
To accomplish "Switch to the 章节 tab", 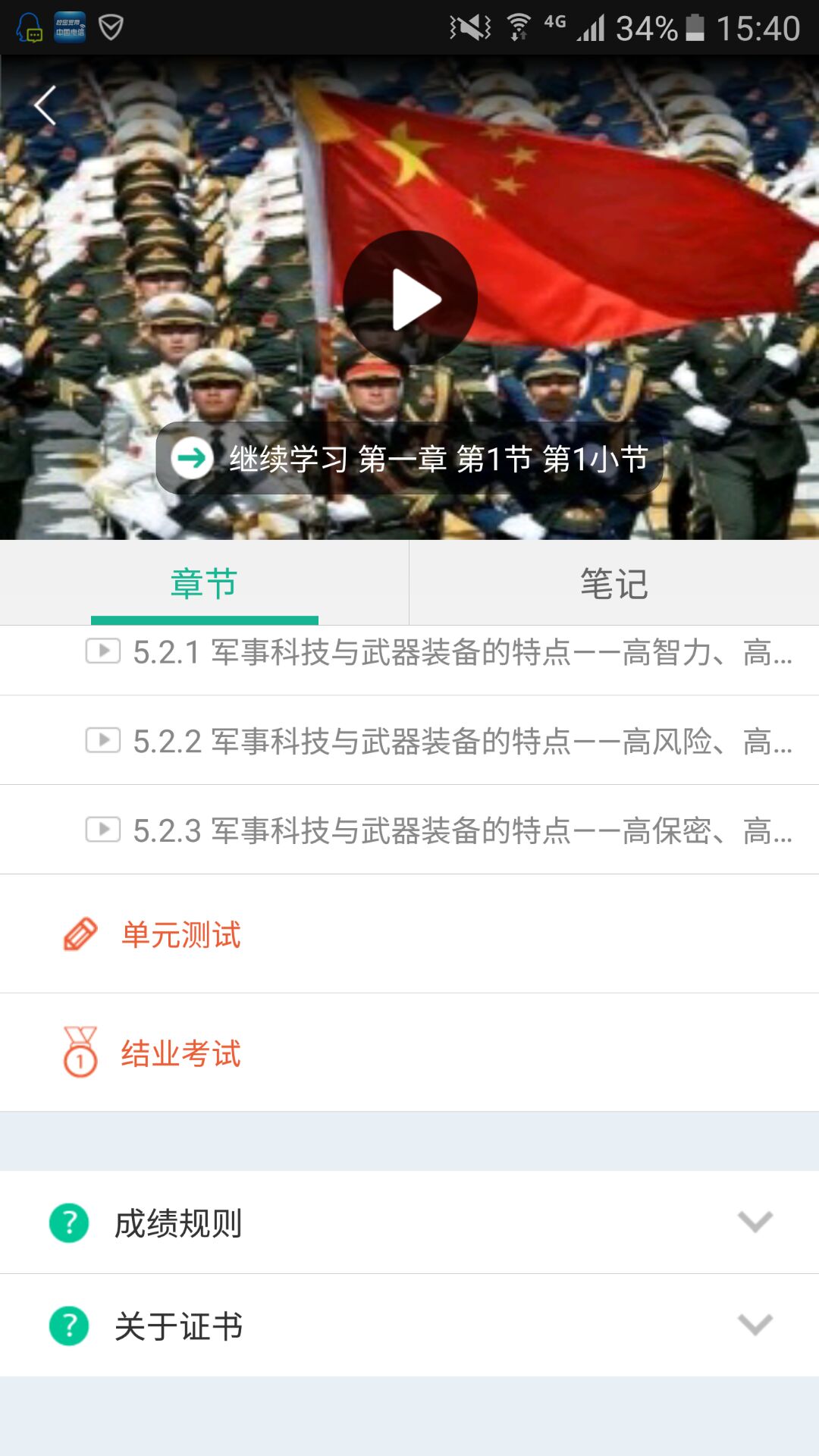I will click(204, 584).
